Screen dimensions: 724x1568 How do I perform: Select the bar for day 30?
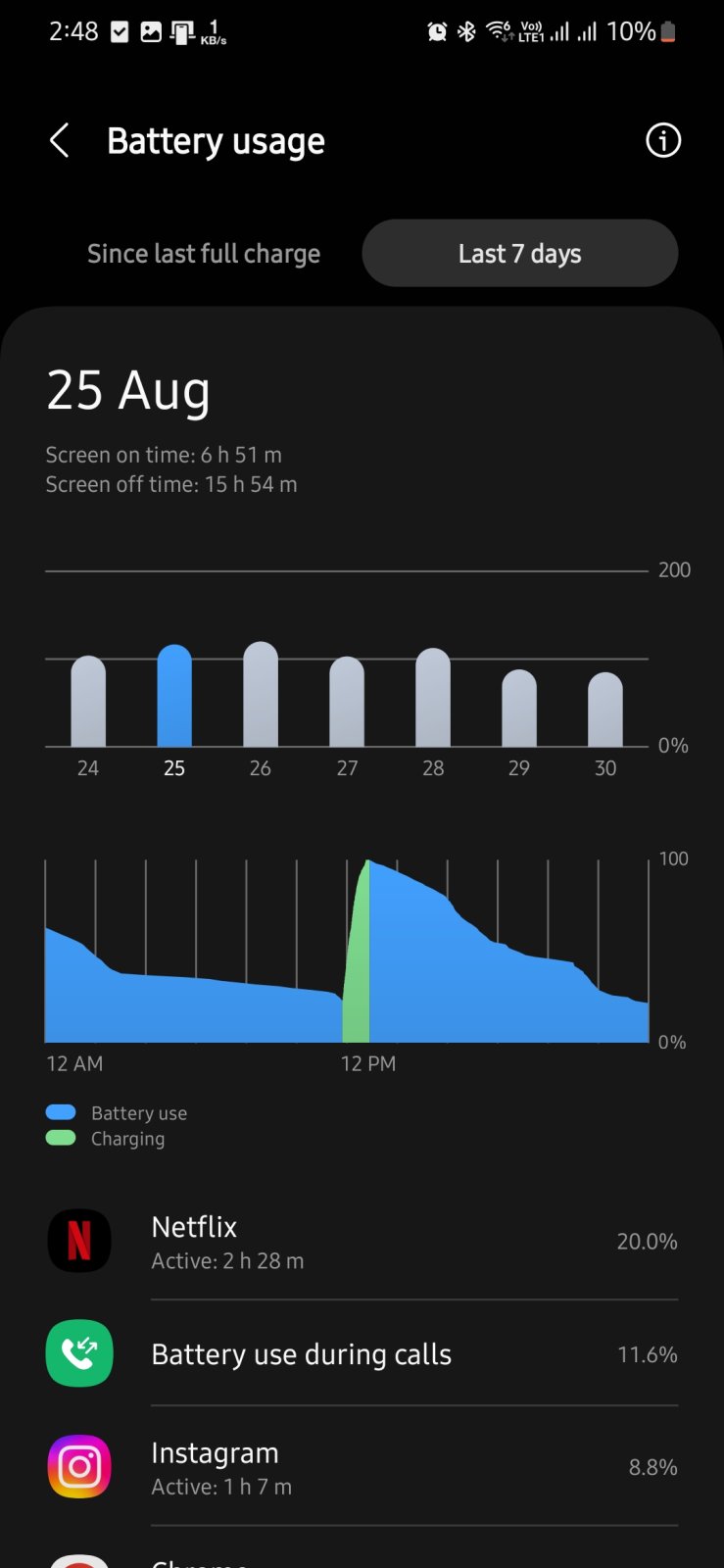(605, 710)
